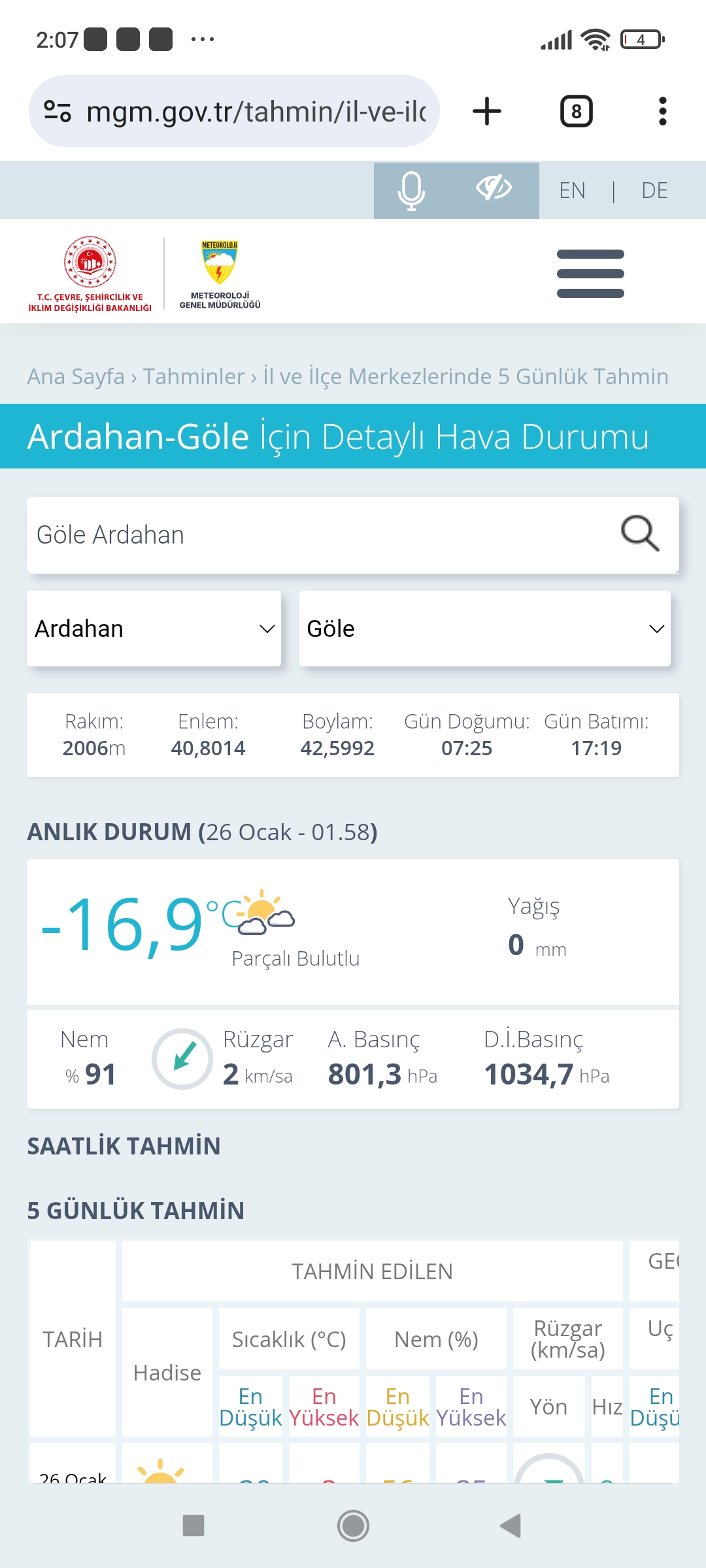Open the Tahminler breadcrumb link
Viewport: 706px width, 1568px height.
coord(194,376)
